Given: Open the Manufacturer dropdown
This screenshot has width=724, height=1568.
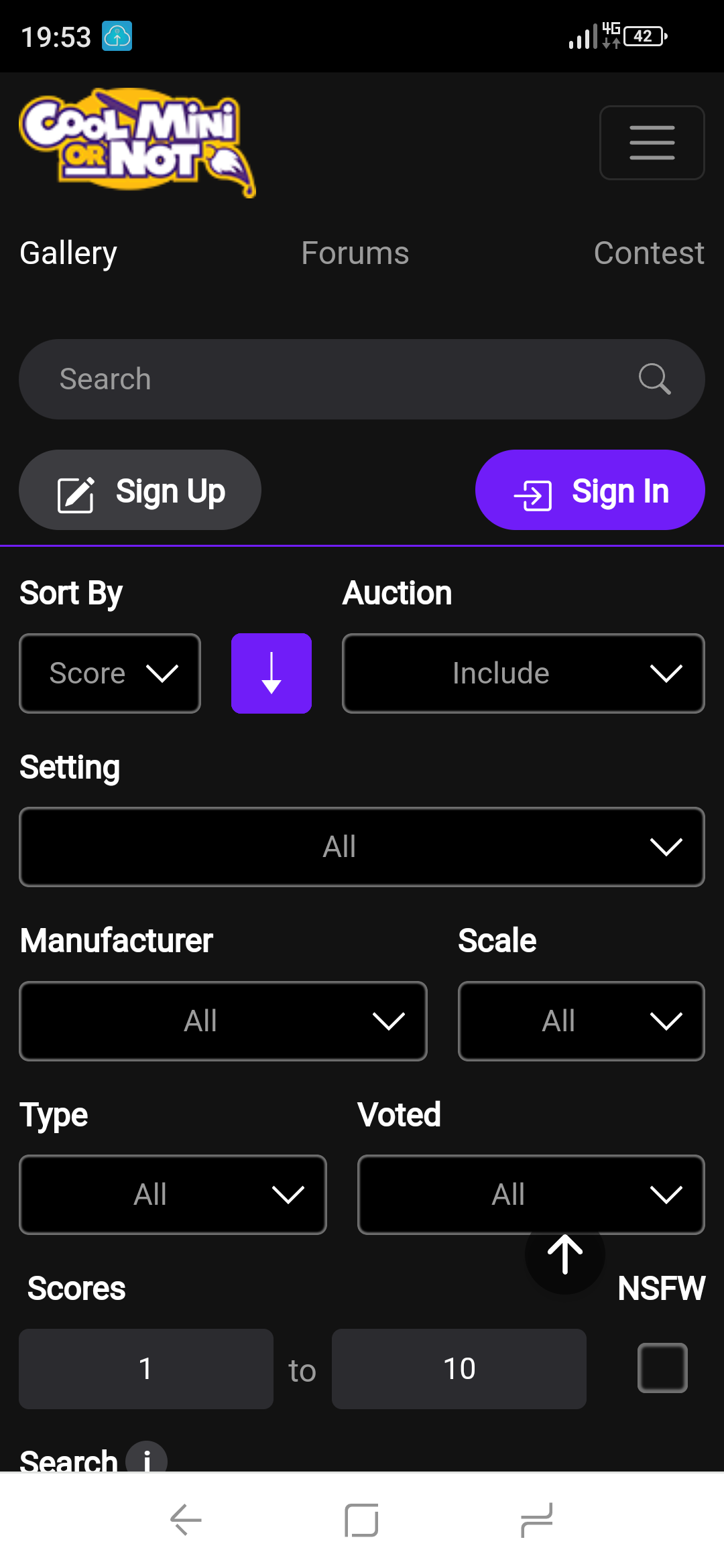Looking at the screenshot, I should [223, 1021].
